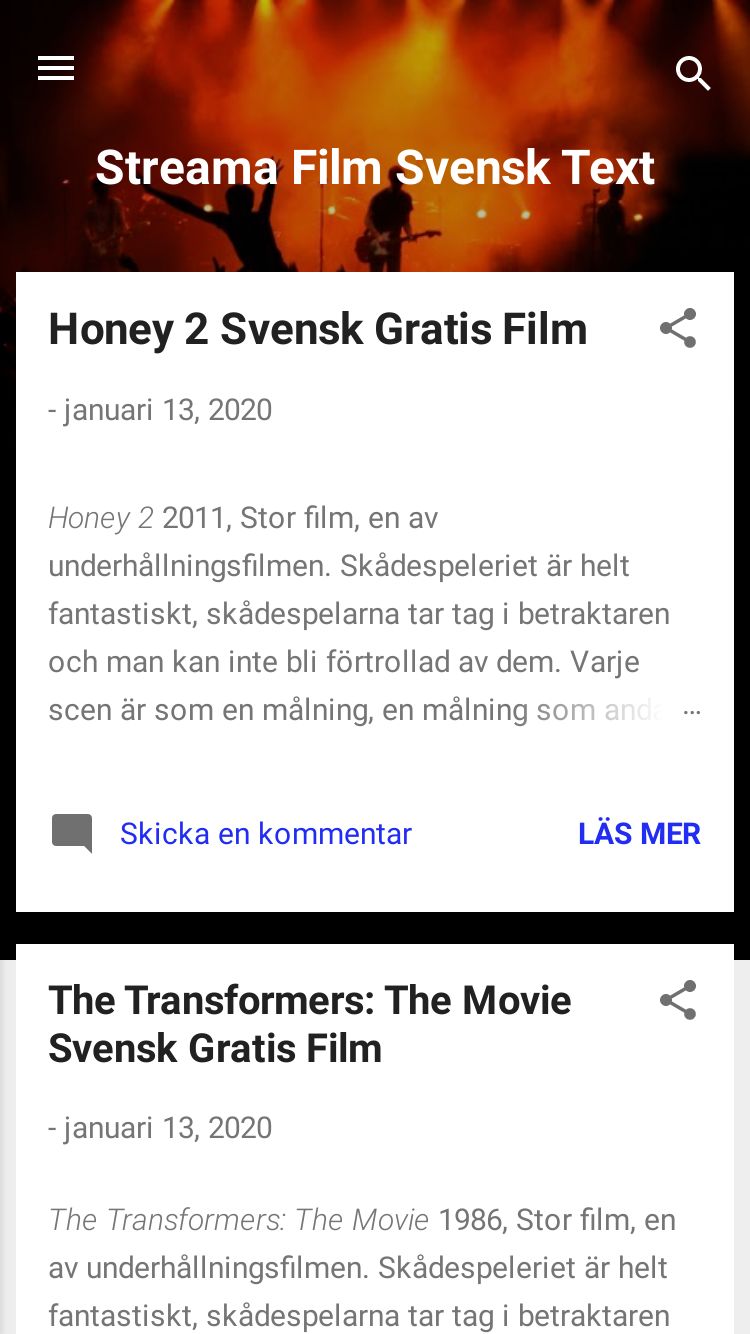
Task: Tap Skicka en kommentar link
Action: click(x=265, y=833)
